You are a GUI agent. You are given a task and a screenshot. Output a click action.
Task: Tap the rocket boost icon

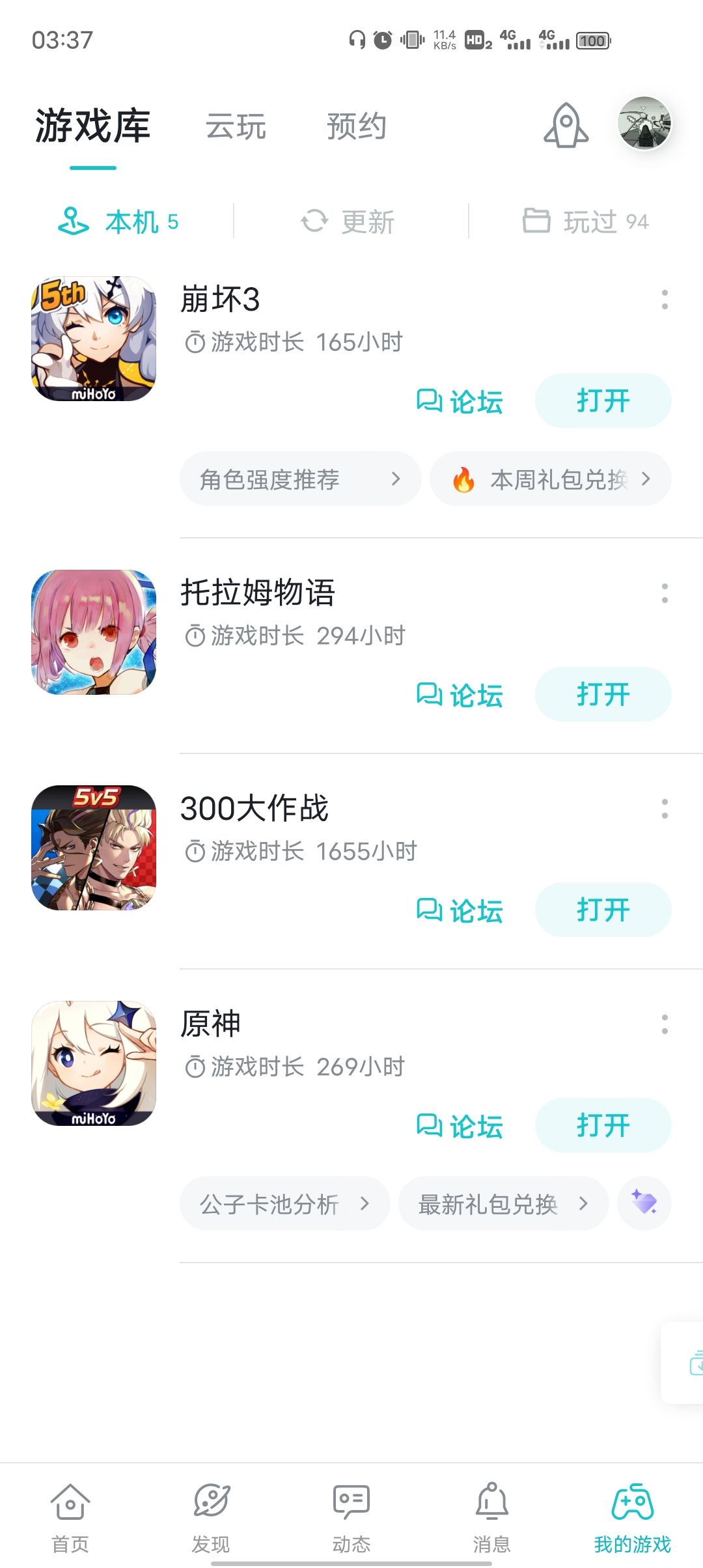pyautogui.click(x=566, y=125)
